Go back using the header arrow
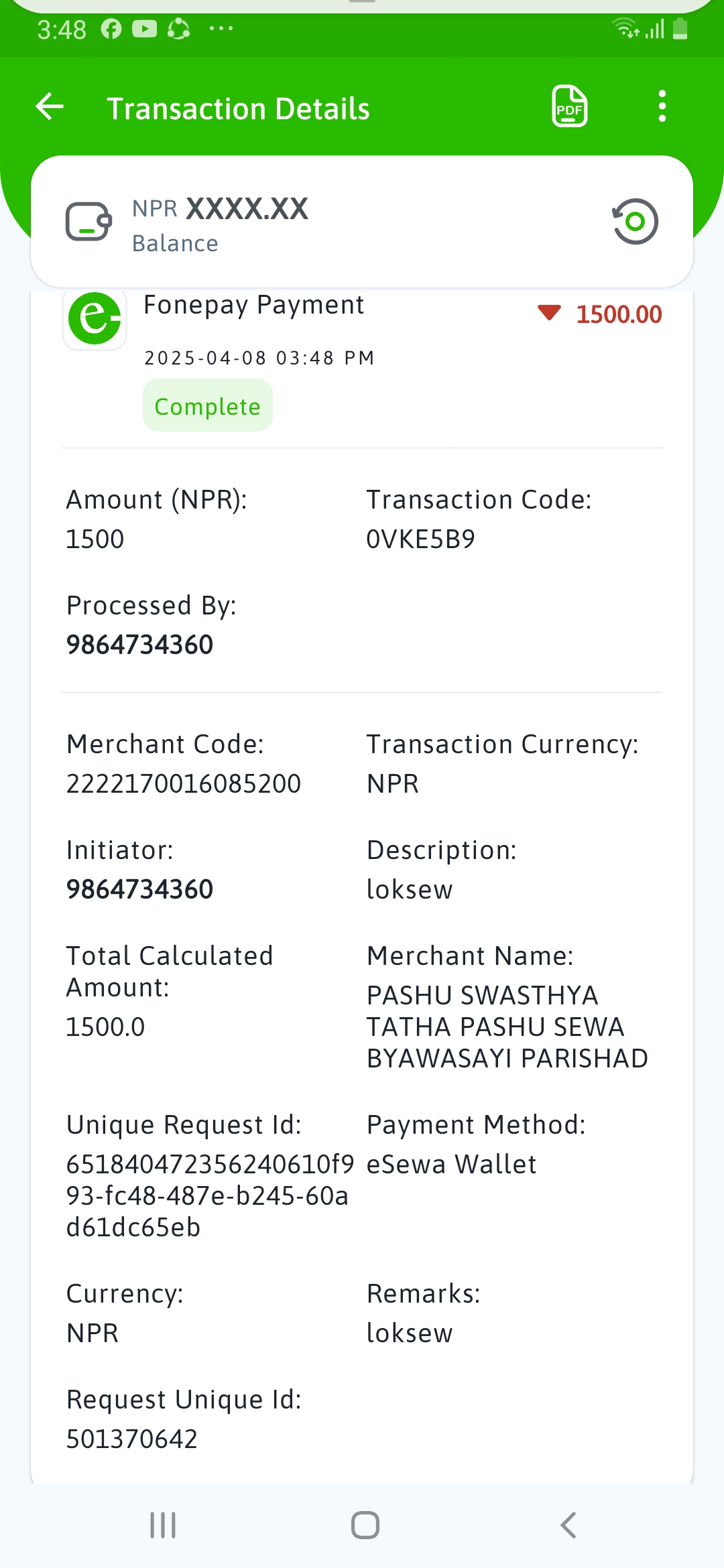 coord(50,107)
